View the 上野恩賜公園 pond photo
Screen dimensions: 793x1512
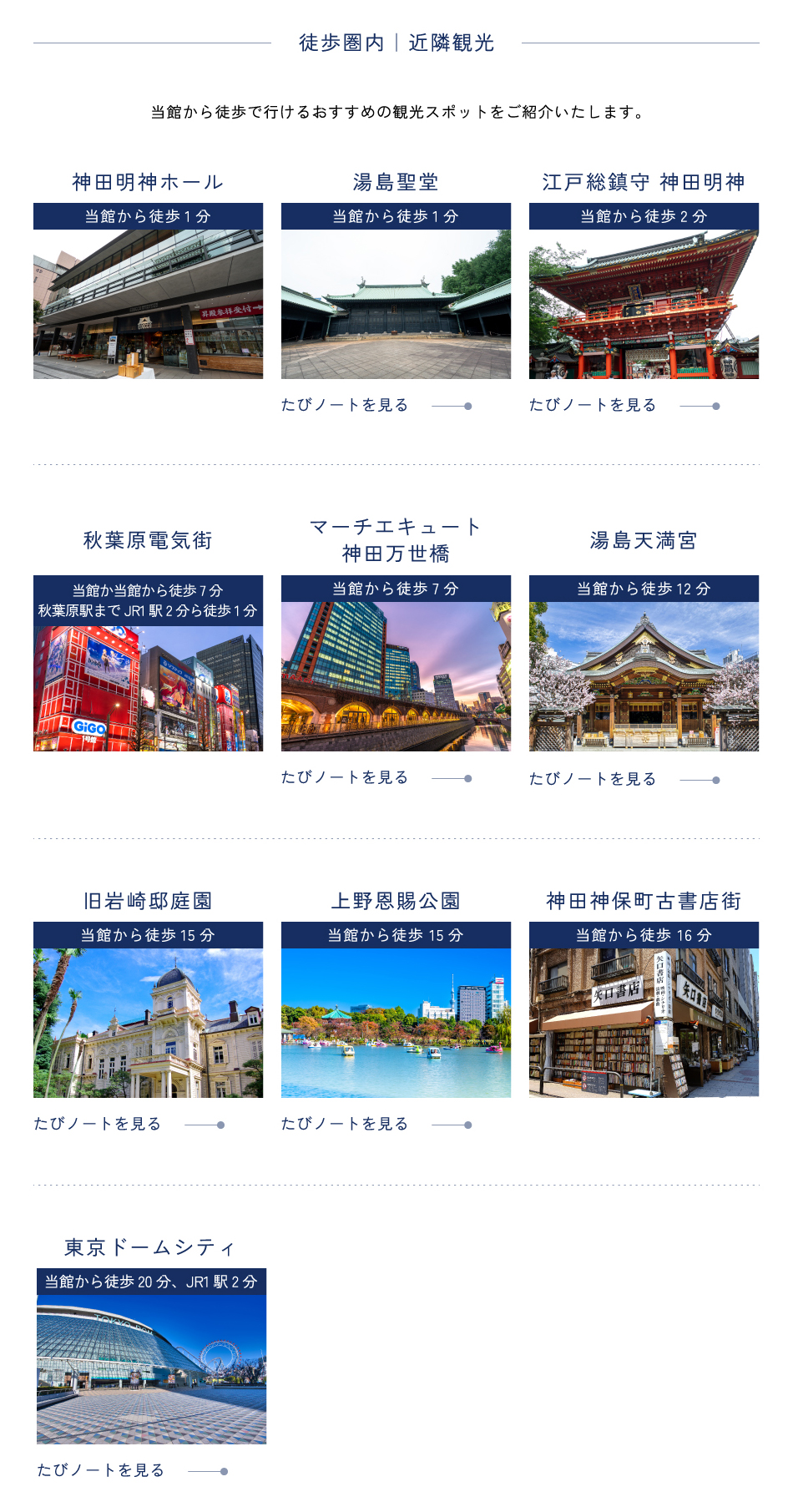point(396,1023)
